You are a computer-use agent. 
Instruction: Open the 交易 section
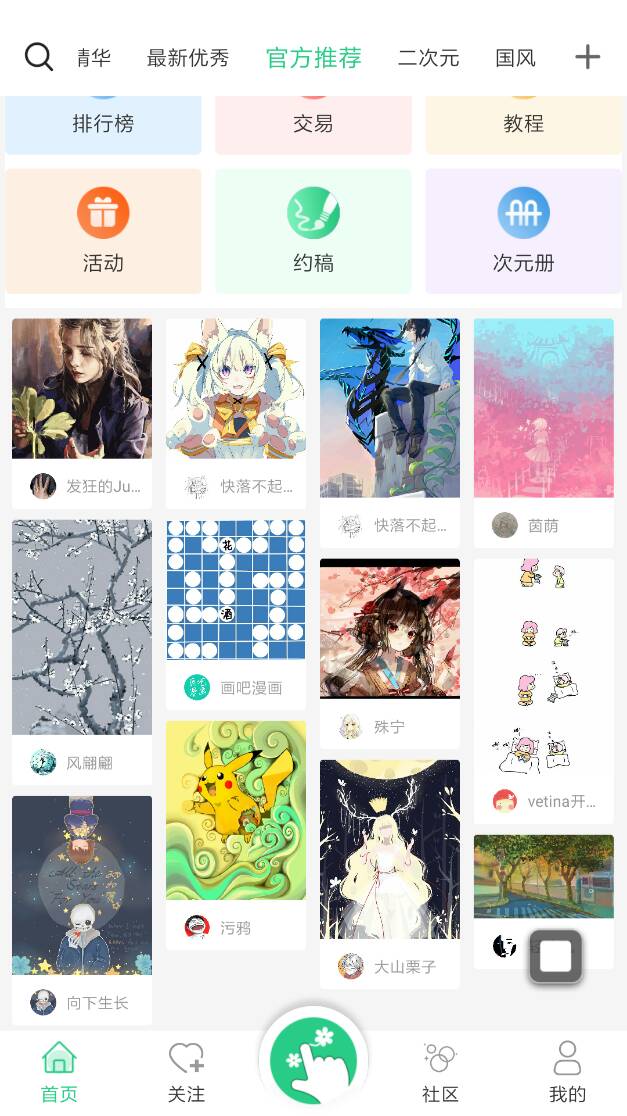313,124
